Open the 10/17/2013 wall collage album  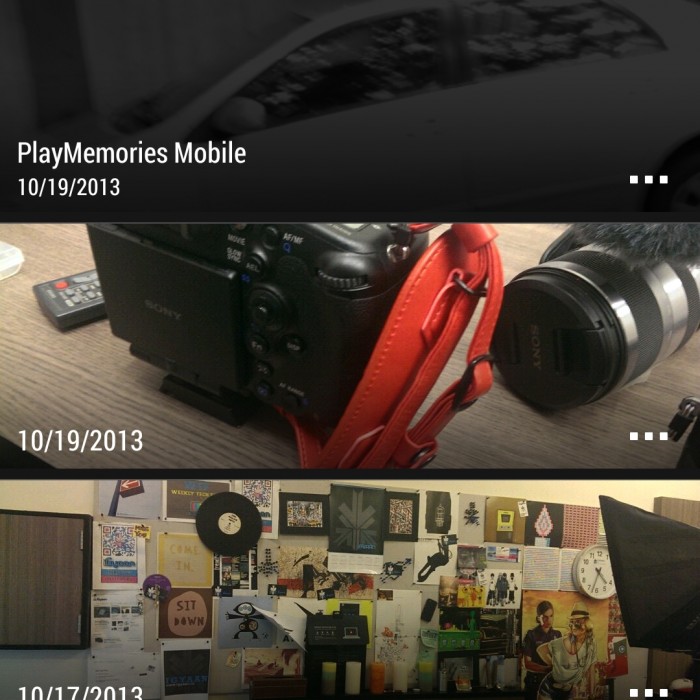tap(300, 590)
